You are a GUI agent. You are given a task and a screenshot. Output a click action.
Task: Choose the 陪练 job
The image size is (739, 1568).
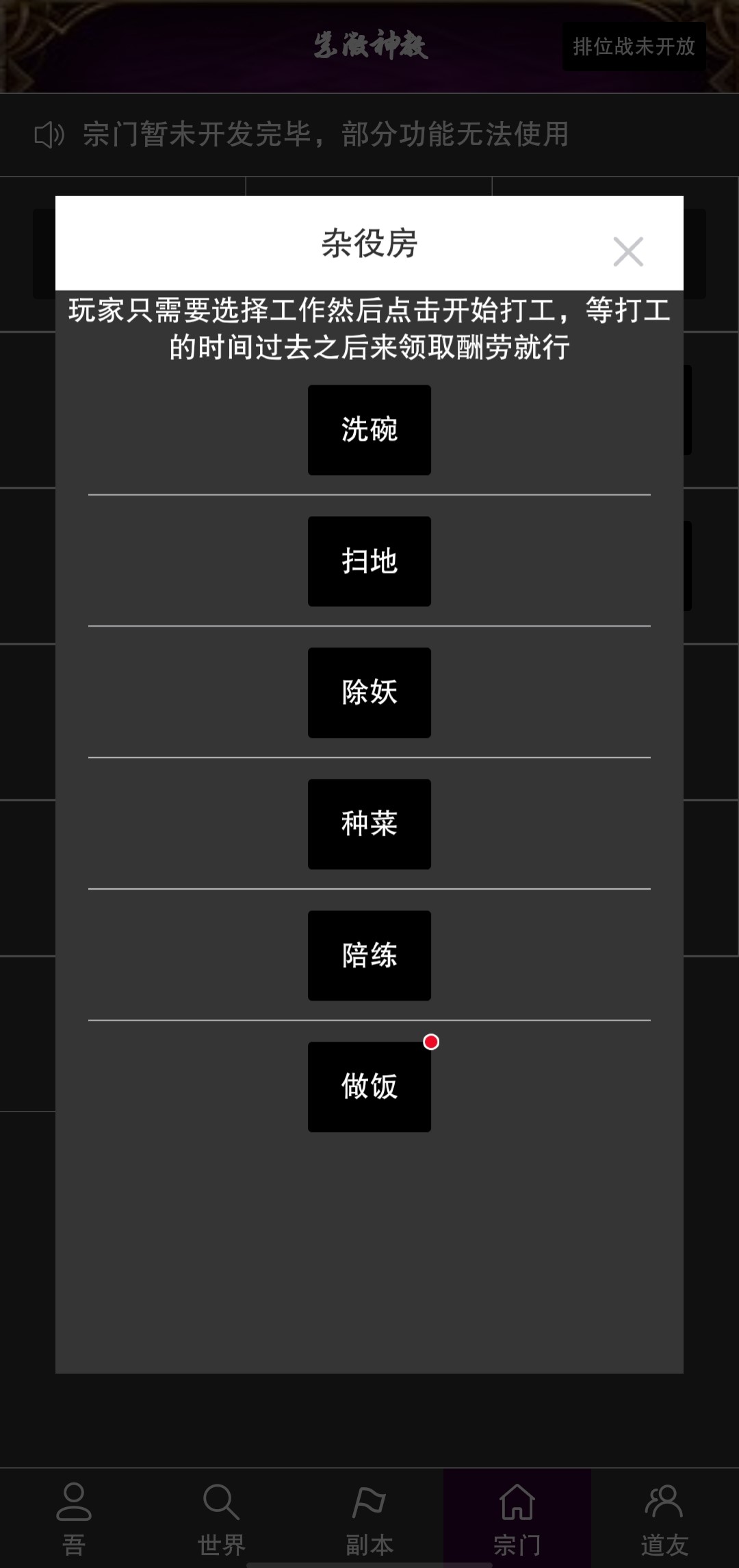(x=369, y=957)
